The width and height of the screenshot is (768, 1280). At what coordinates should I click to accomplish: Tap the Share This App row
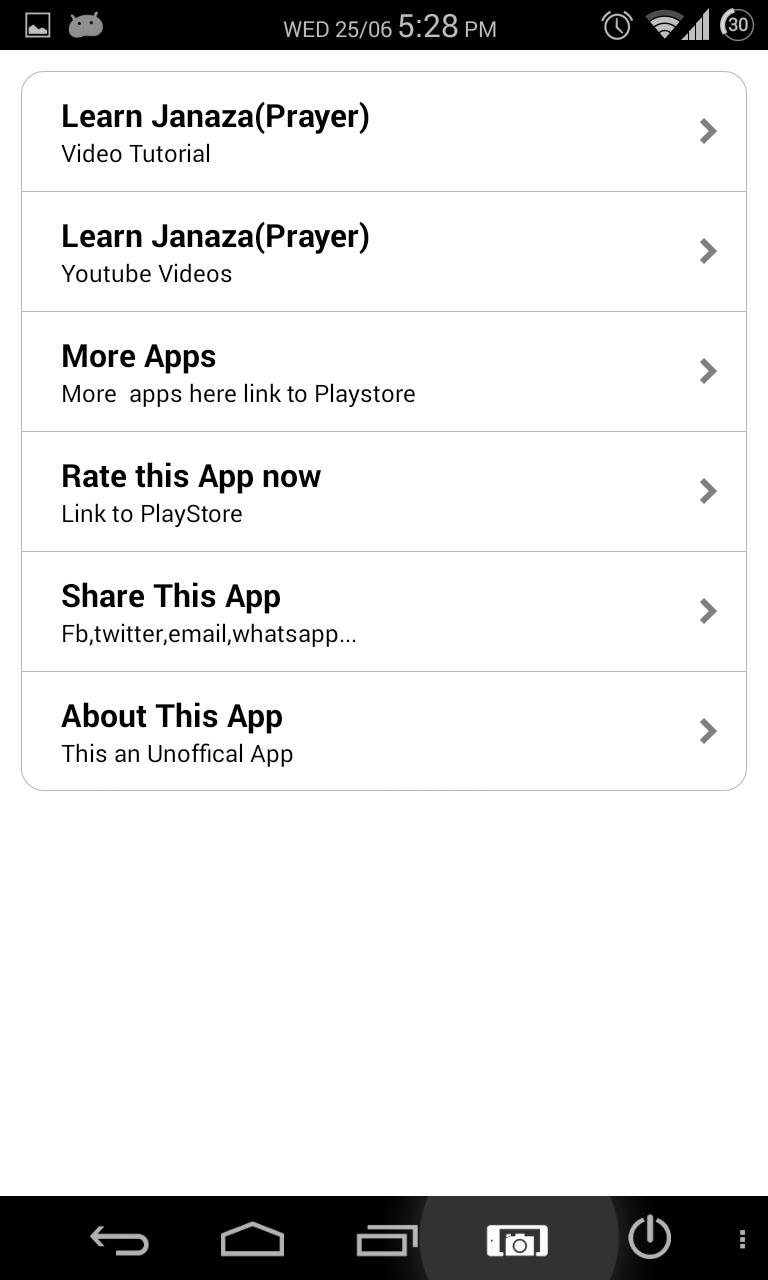pyautogui.click(x=384, y=612)
